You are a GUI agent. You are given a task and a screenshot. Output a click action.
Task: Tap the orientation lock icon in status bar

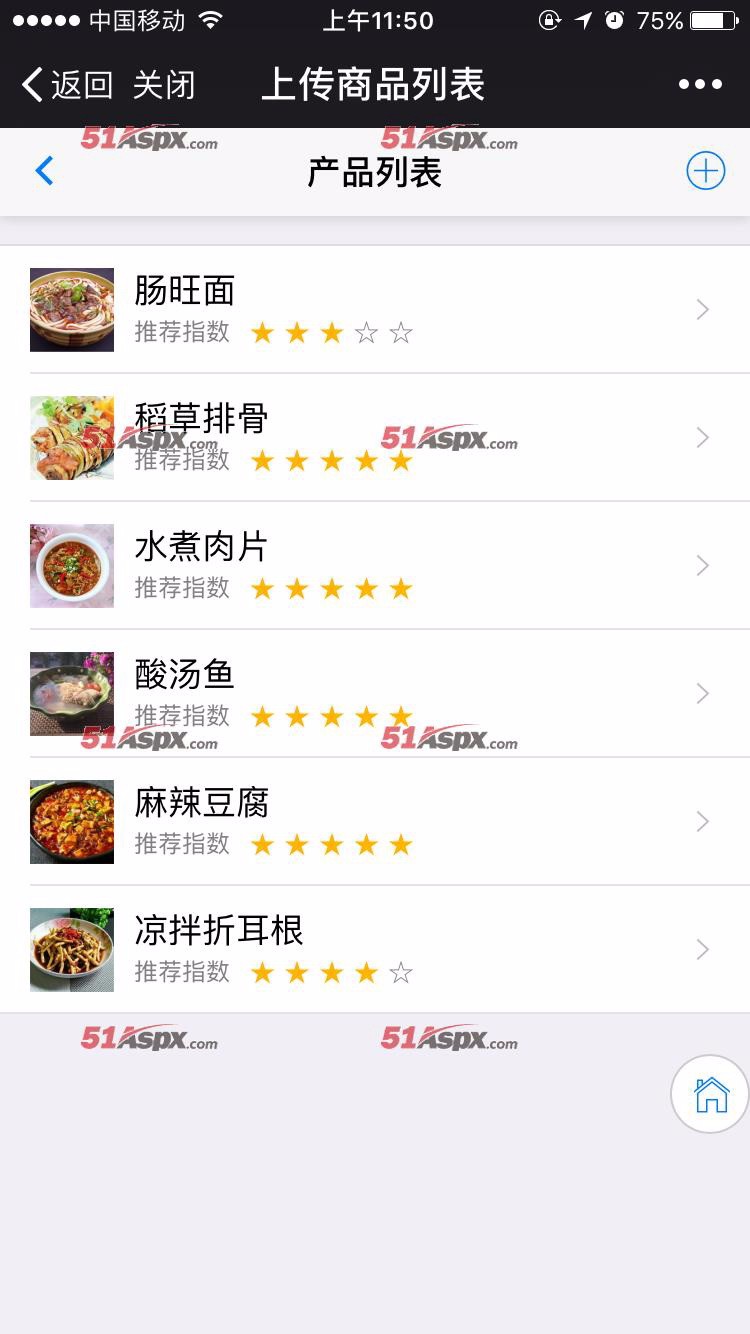(x=550, y=18)
